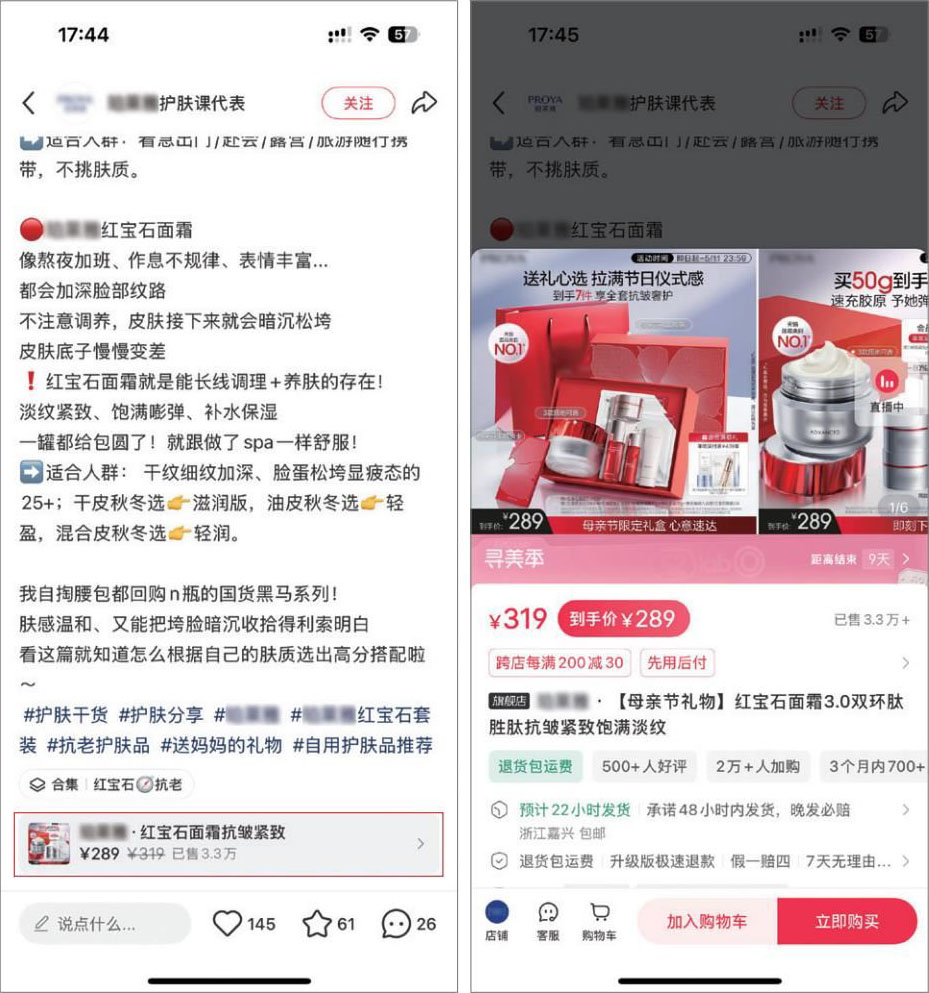This screenshot has height=993, width=929.
Task: View the #抗老护肤品 topic
Action: click(x=98, y=744)
